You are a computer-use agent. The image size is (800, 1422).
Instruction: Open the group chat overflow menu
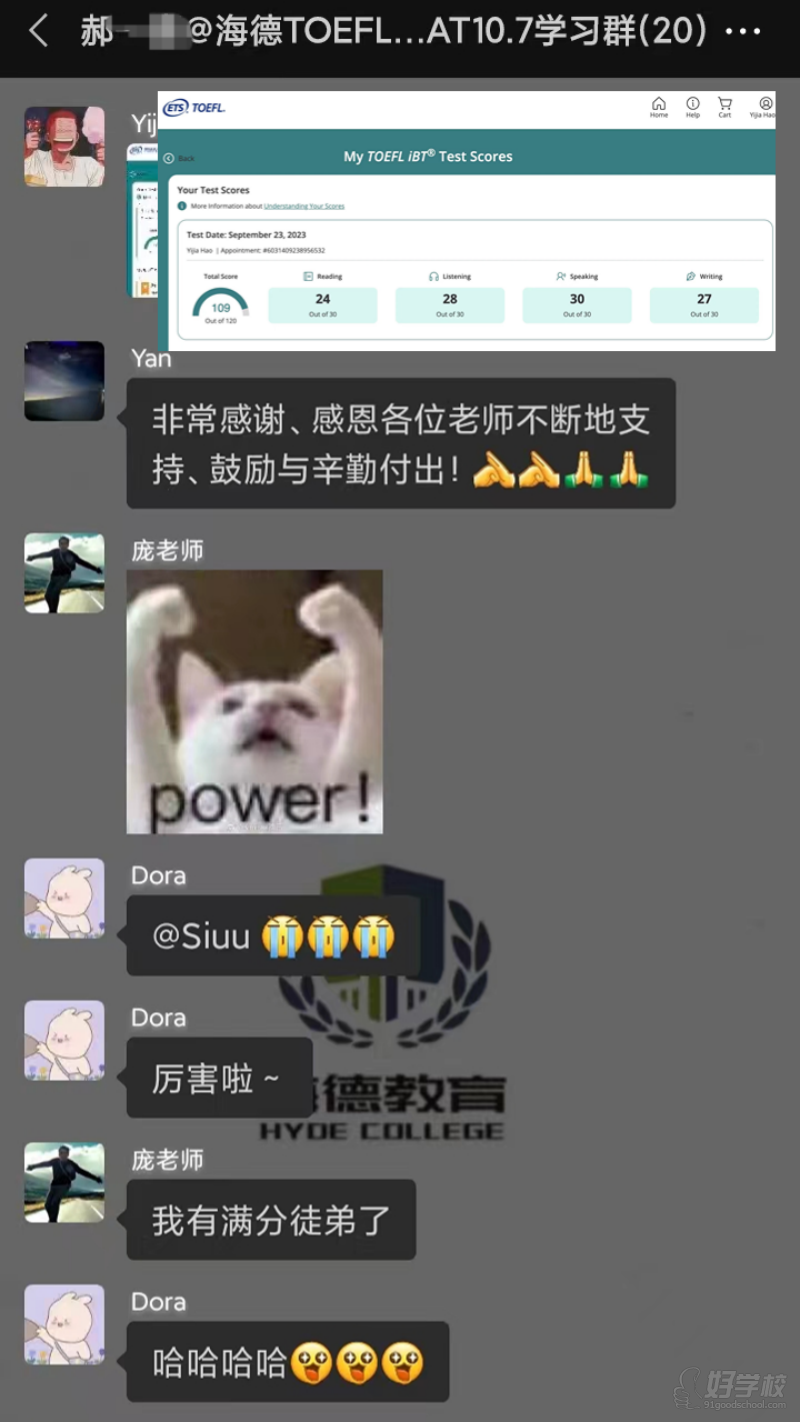coord(742,32)
